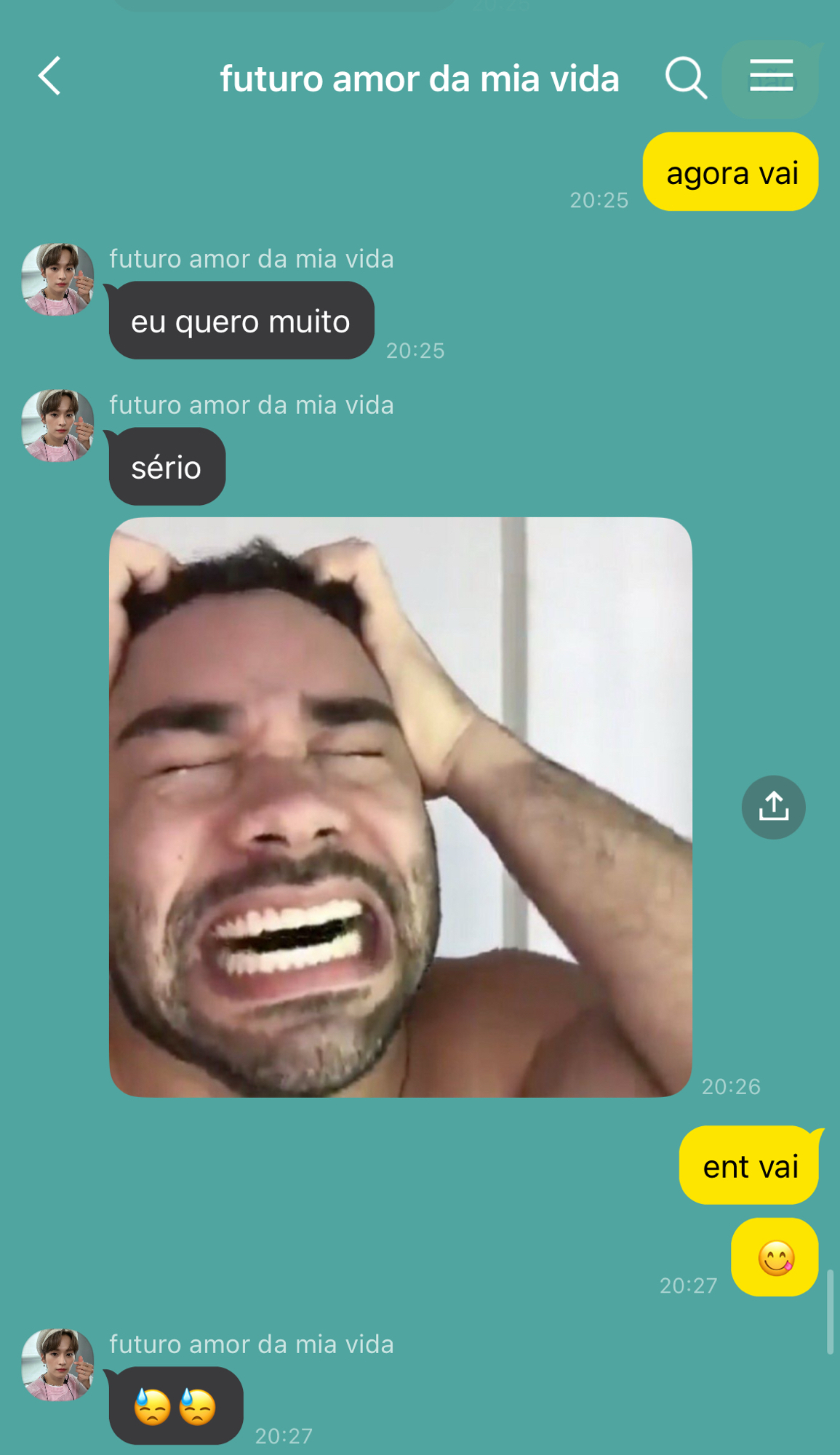840x1455 pixels.
Task: Open the crying man photo message
Action: click(x=400, y=807)
